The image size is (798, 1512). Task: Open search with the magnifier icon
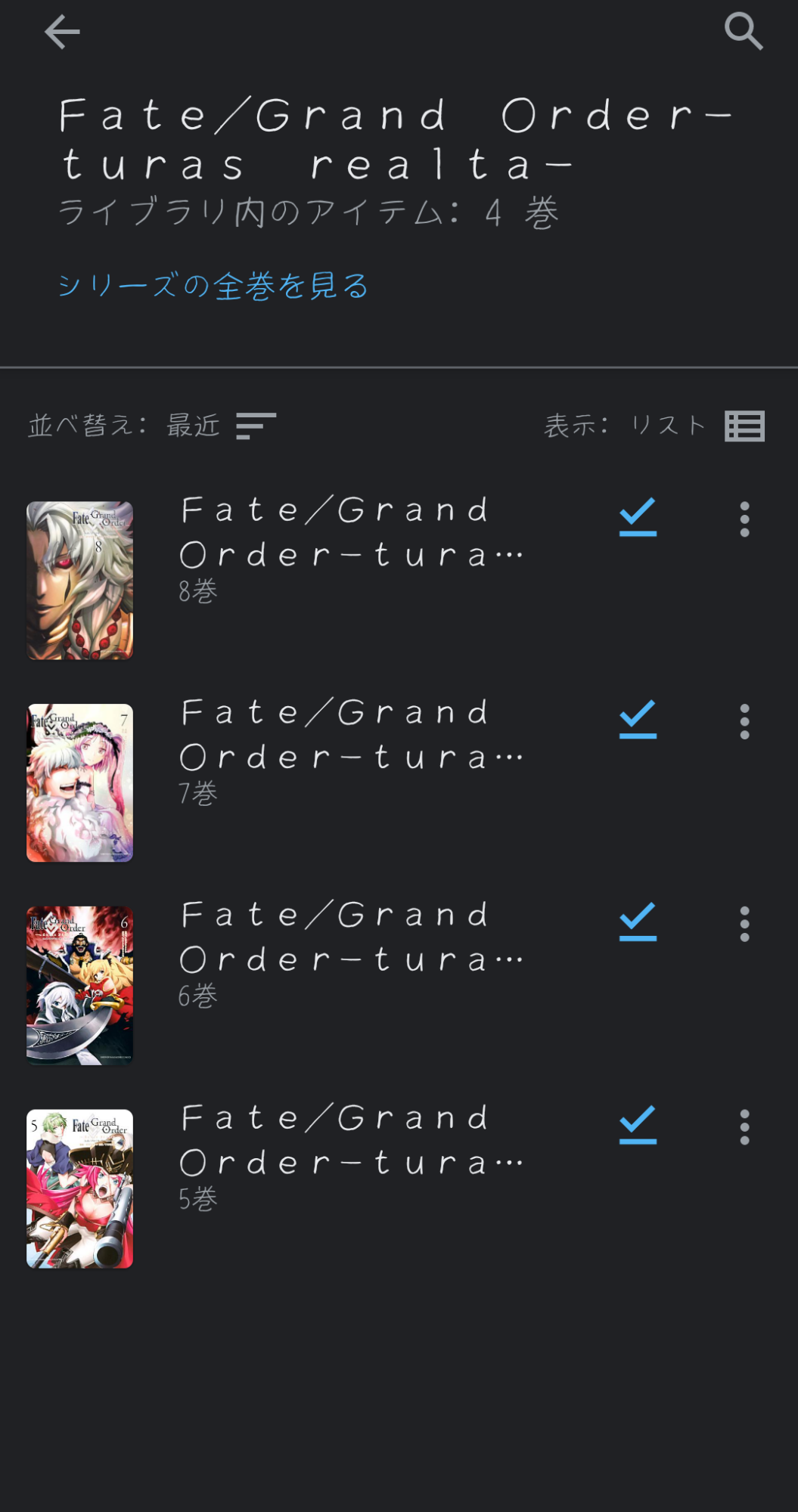743,32
